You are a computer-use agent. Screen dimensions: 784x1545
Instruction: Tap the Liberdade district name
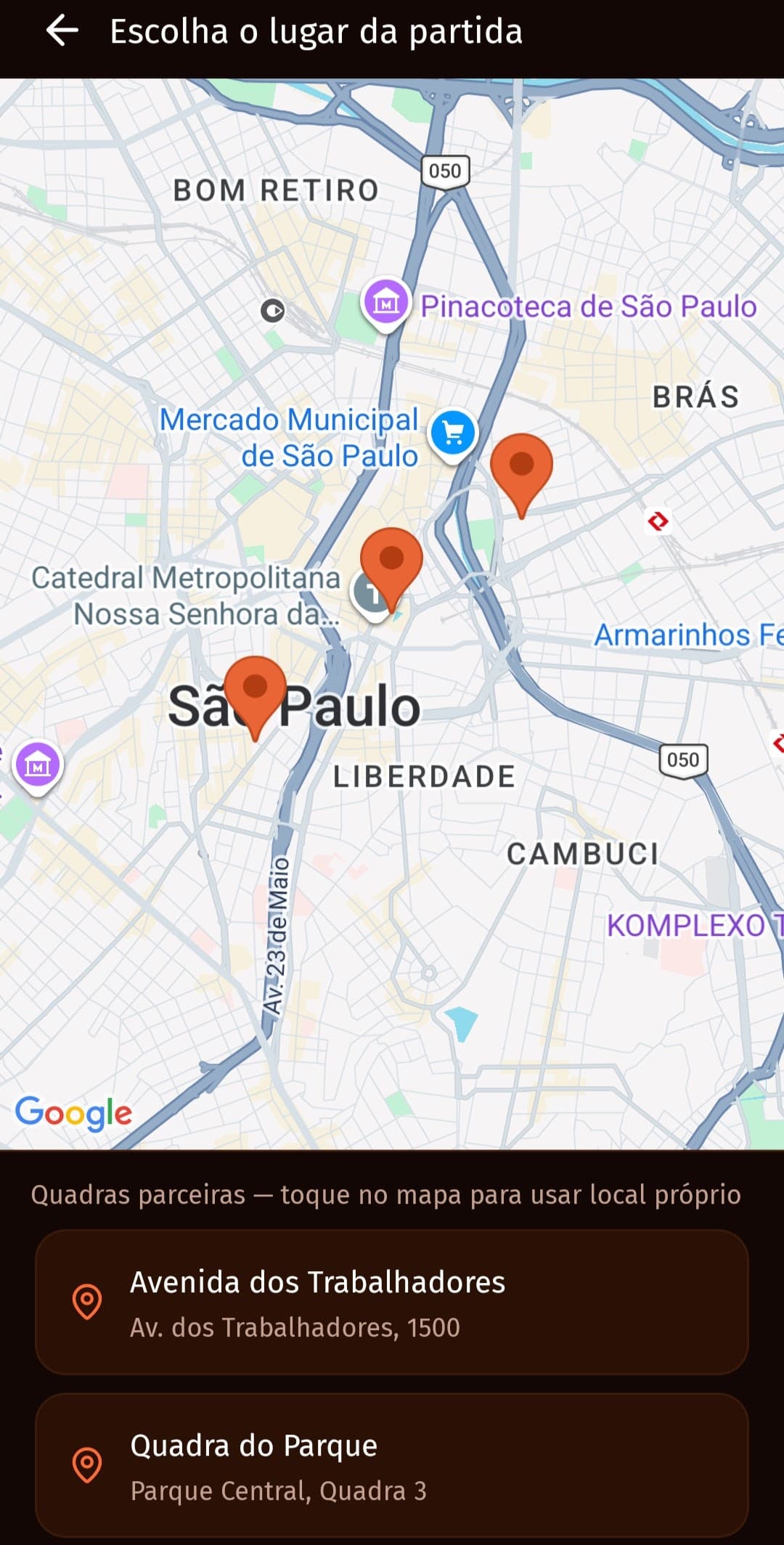[423, 775]
